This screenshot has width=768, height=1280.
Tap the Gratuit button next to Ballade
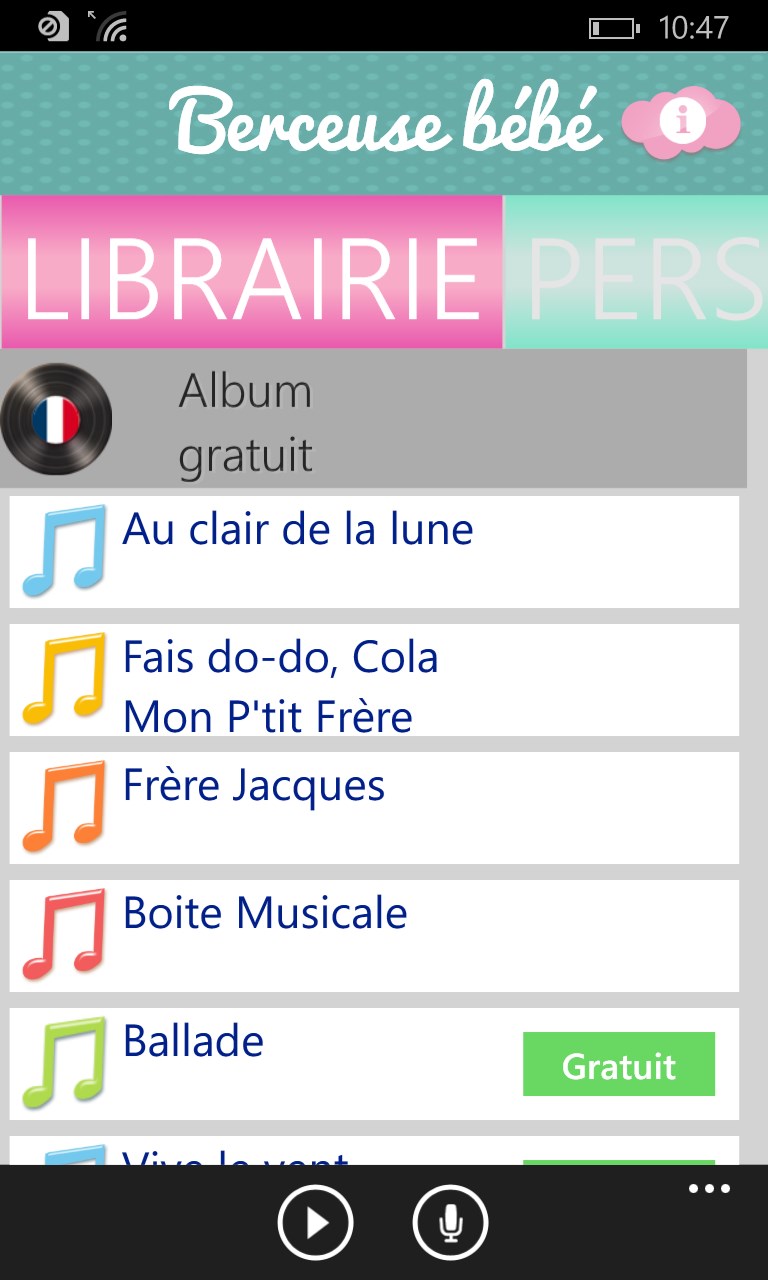coord(618,1065)
